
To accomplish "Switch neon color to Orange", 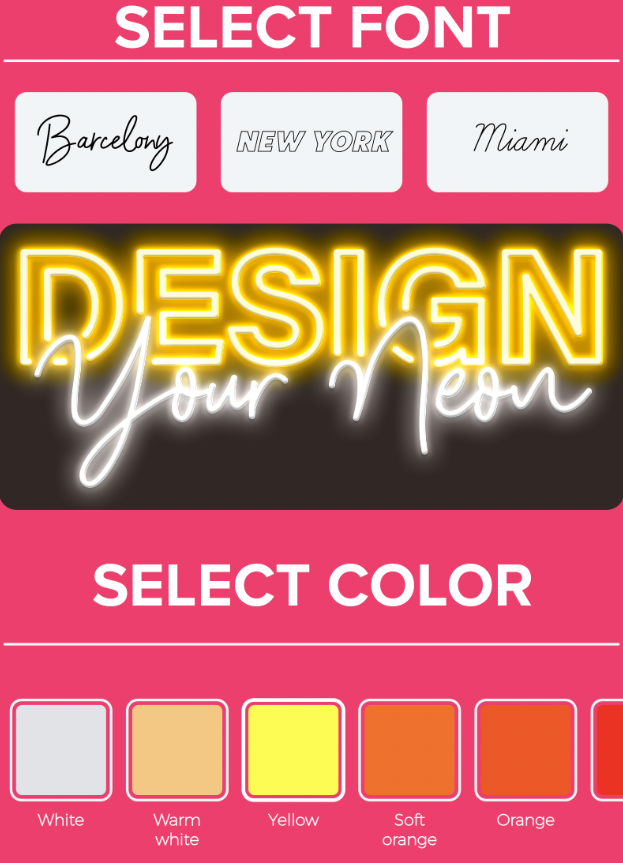I will [525, 750].
